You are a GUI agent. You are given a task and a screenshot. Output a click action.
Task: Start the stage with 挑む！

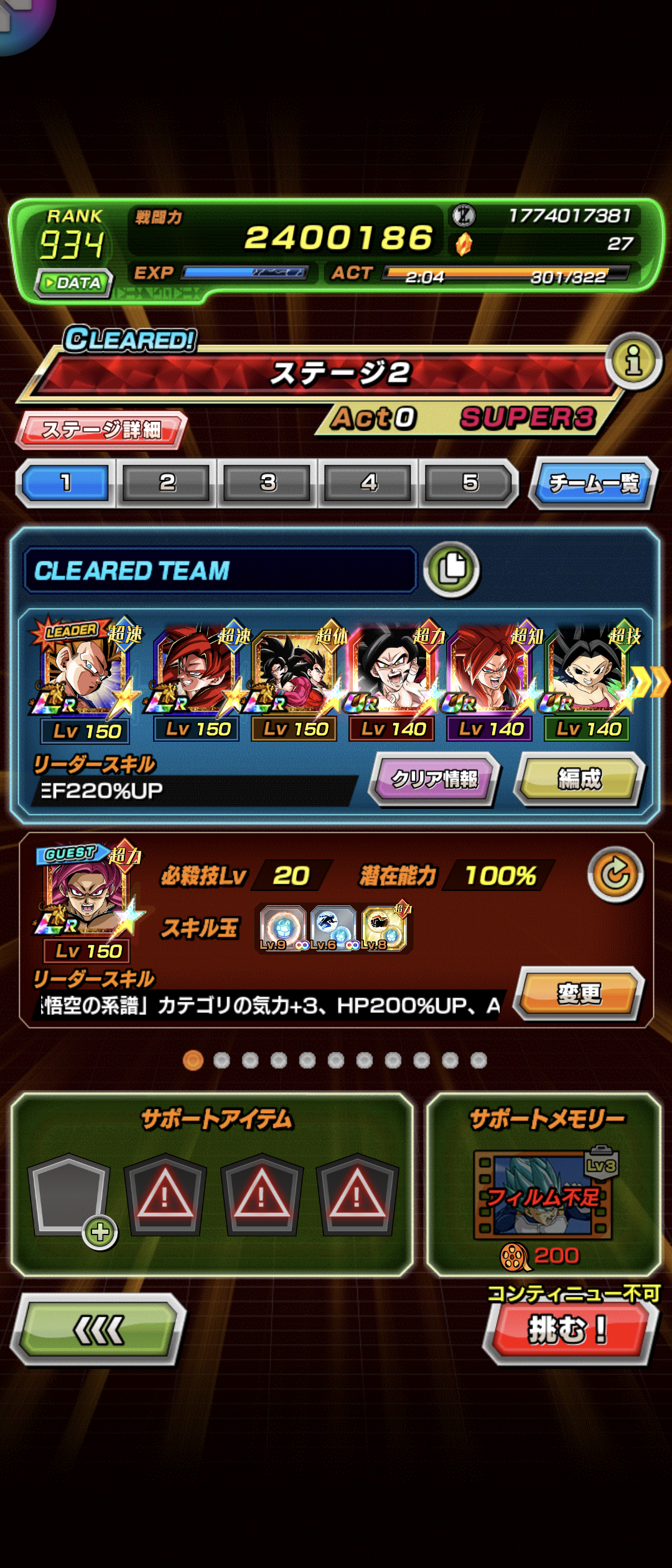569,1330
